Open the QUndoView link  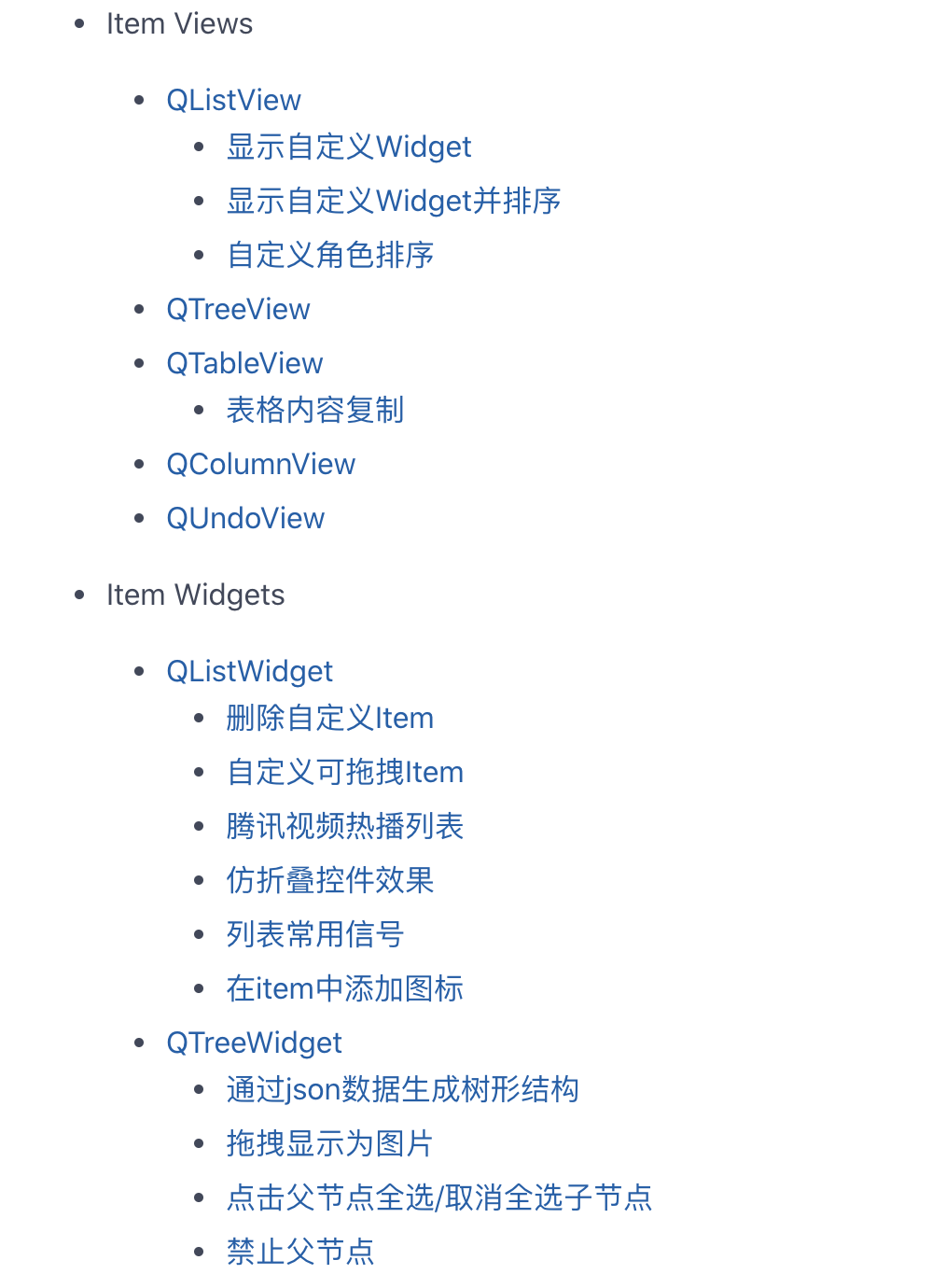click(x=245, y=518)
